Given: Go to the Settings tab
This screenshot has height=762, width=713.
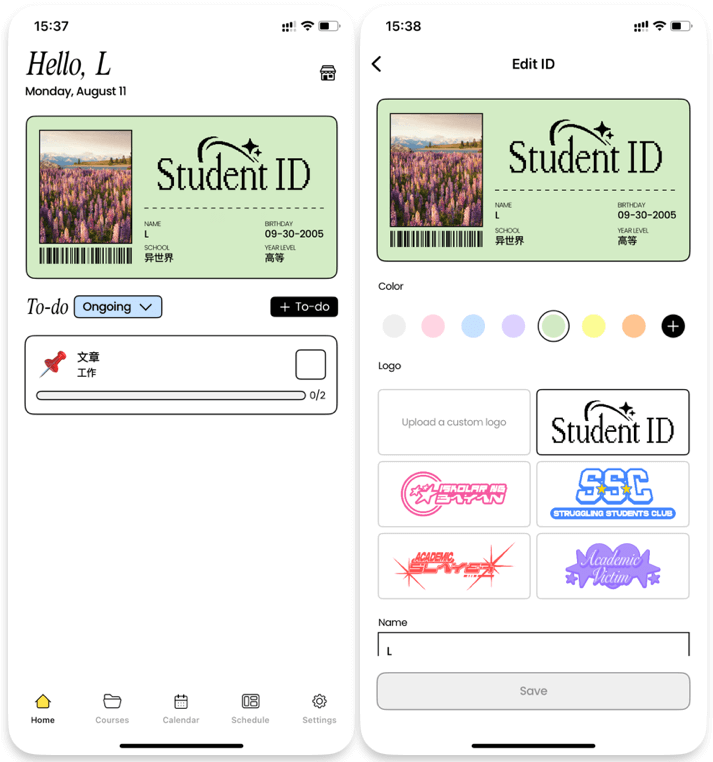Looking at the screenshot, I should [x=319, y=708].
